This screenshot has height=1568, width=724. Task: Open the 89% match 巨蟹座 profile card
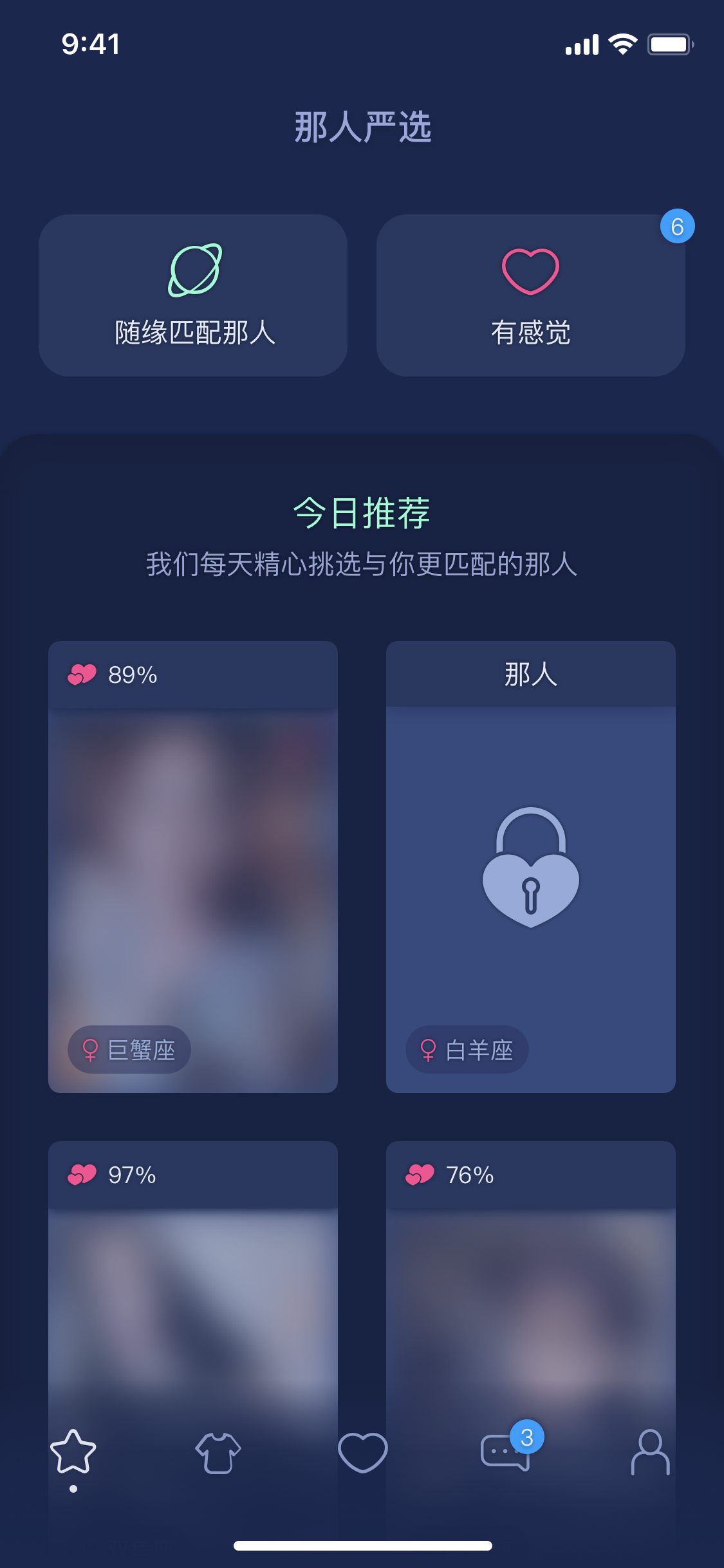pyautogui.click(x=193, y=866)
